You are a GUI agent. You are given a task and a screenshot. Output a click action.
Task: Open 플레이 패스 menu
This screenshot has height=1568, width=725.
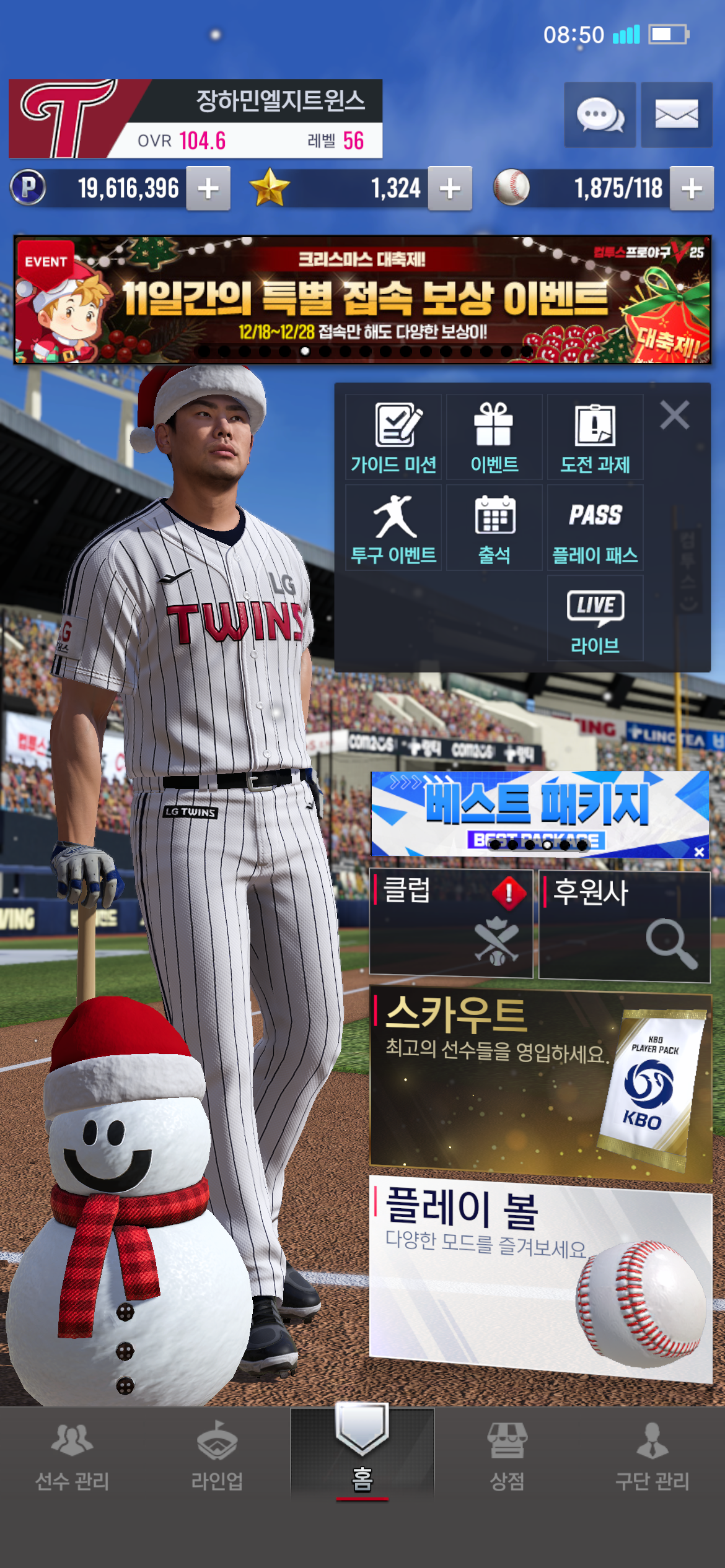(595, 528)
